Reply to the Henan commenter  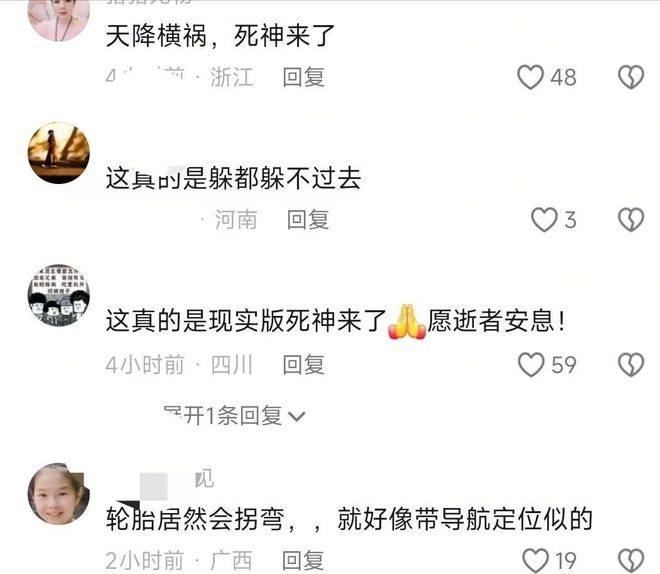(x=308, y=220)
